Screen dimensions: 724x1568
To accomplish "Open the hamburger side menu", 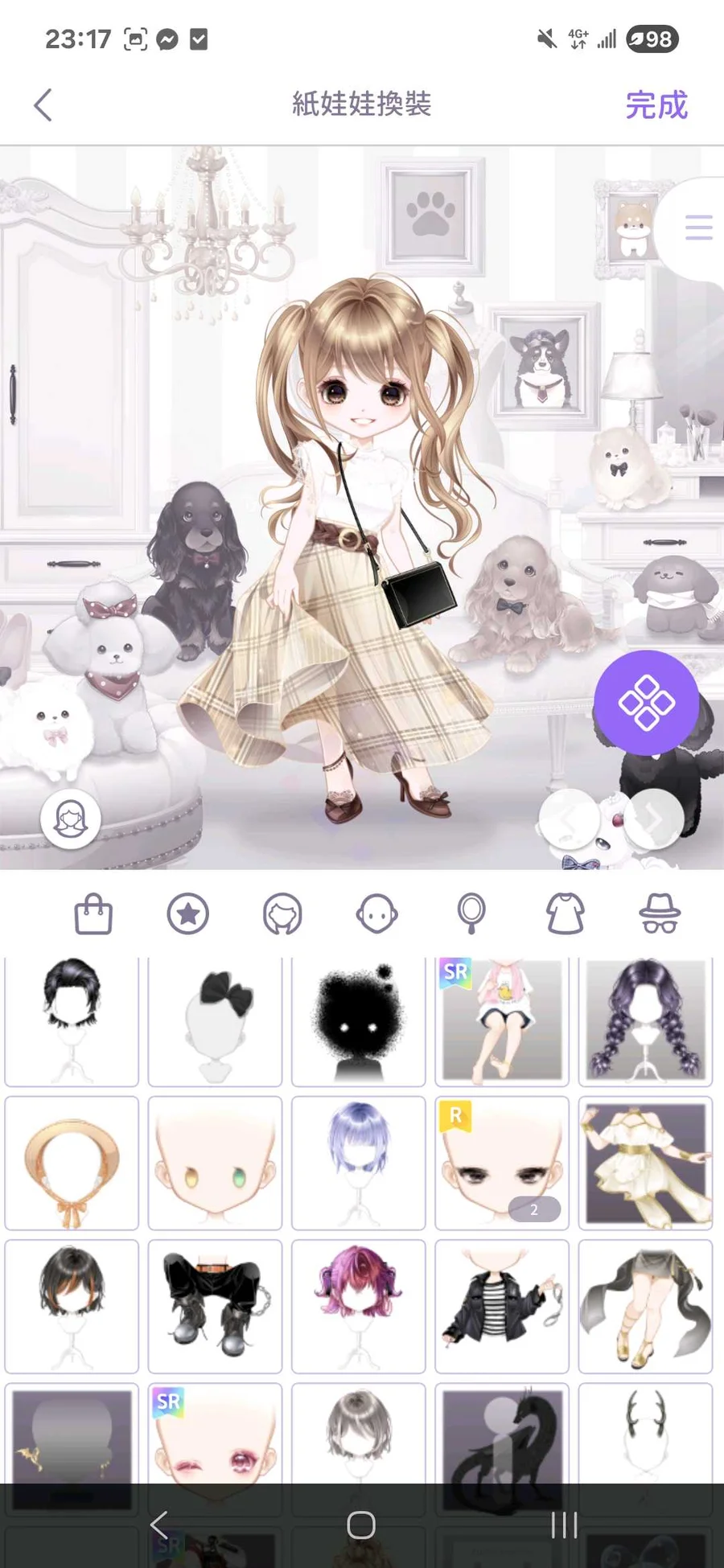I will click(697, 228).
